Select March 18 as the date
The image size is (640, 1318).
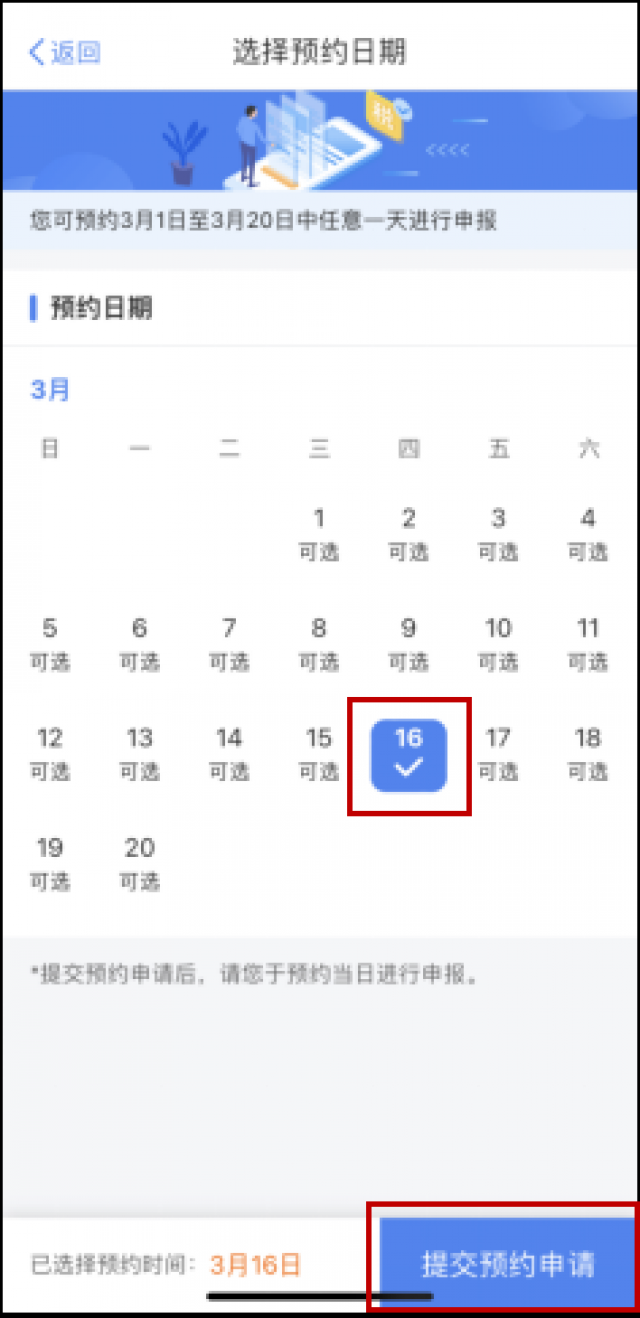(x=588, y=753)
